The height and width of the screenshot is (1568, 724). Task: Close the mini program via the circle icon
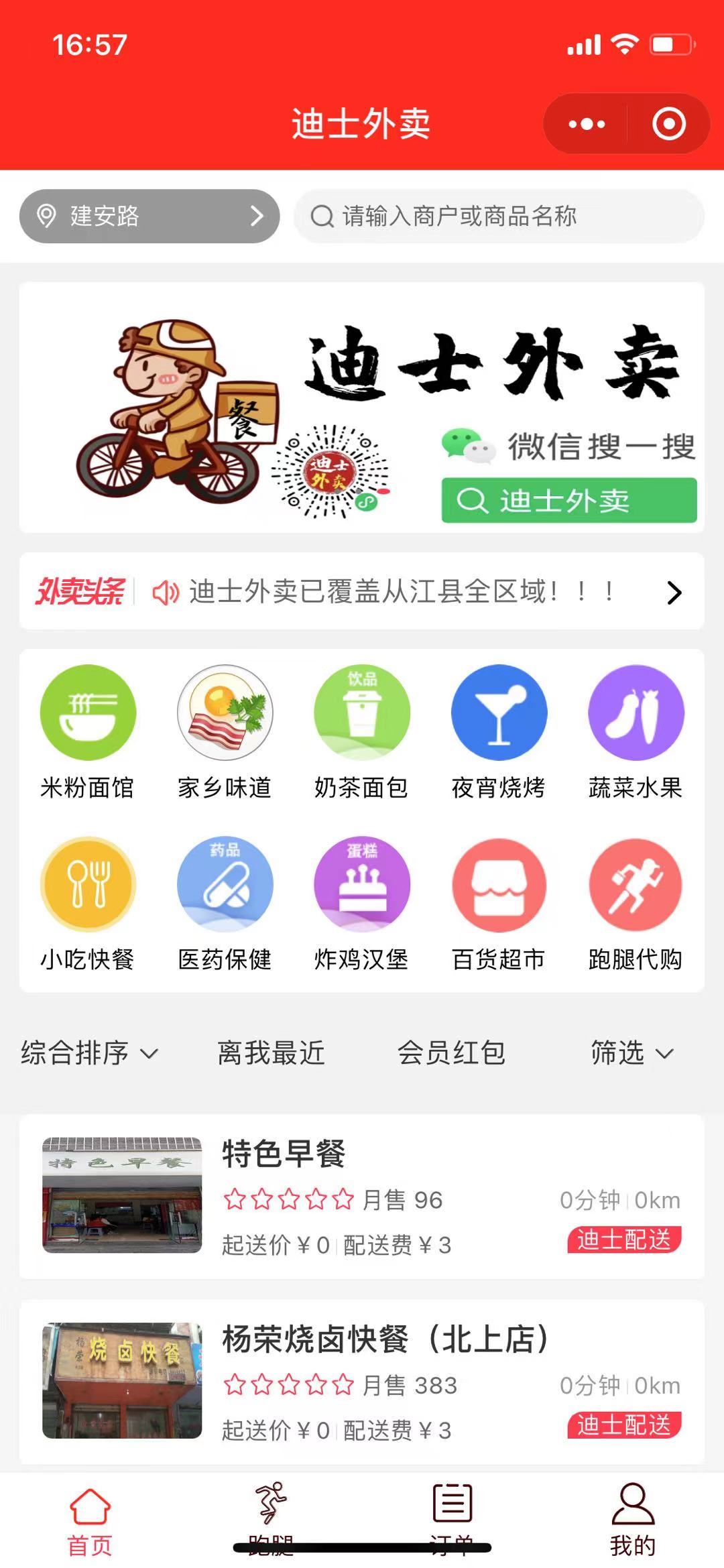pos(668,124)
